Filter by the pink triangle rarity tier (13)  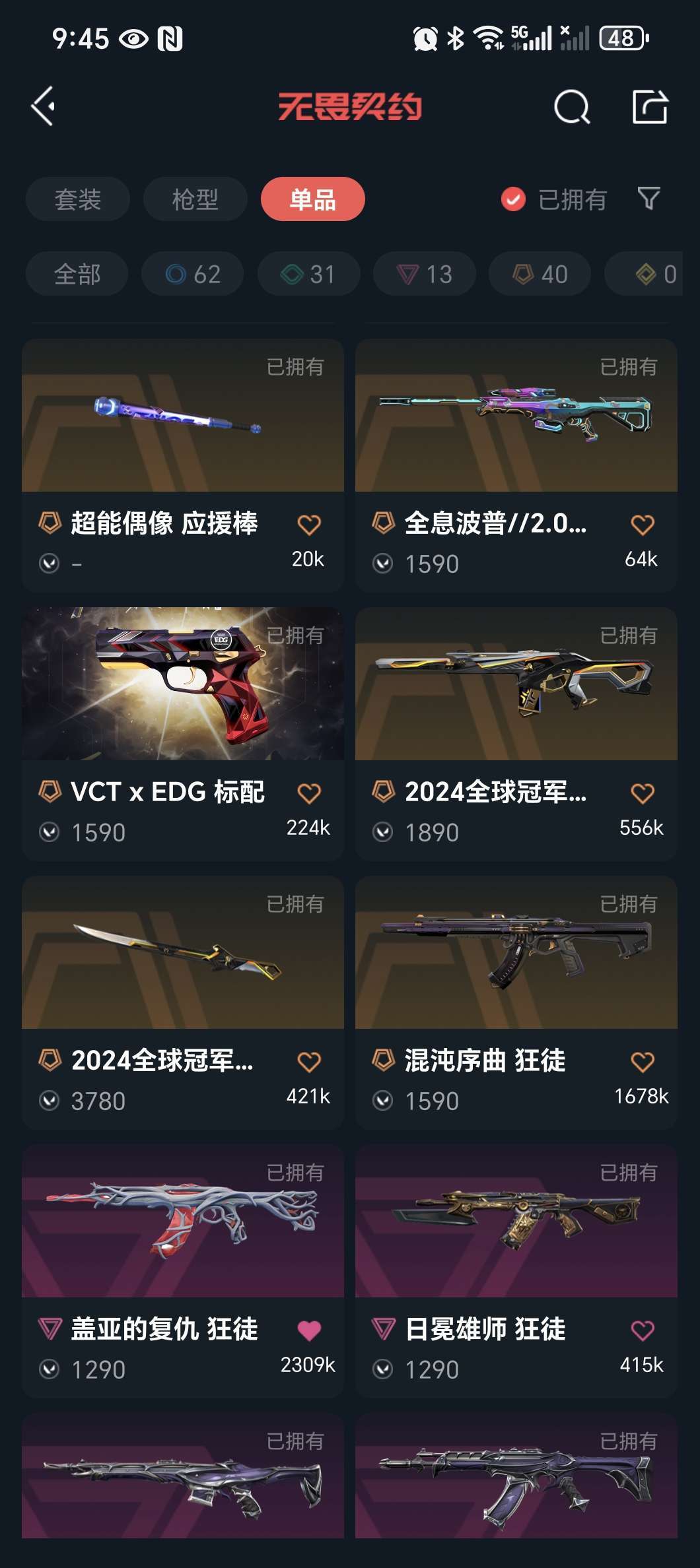tap(423, 274)
